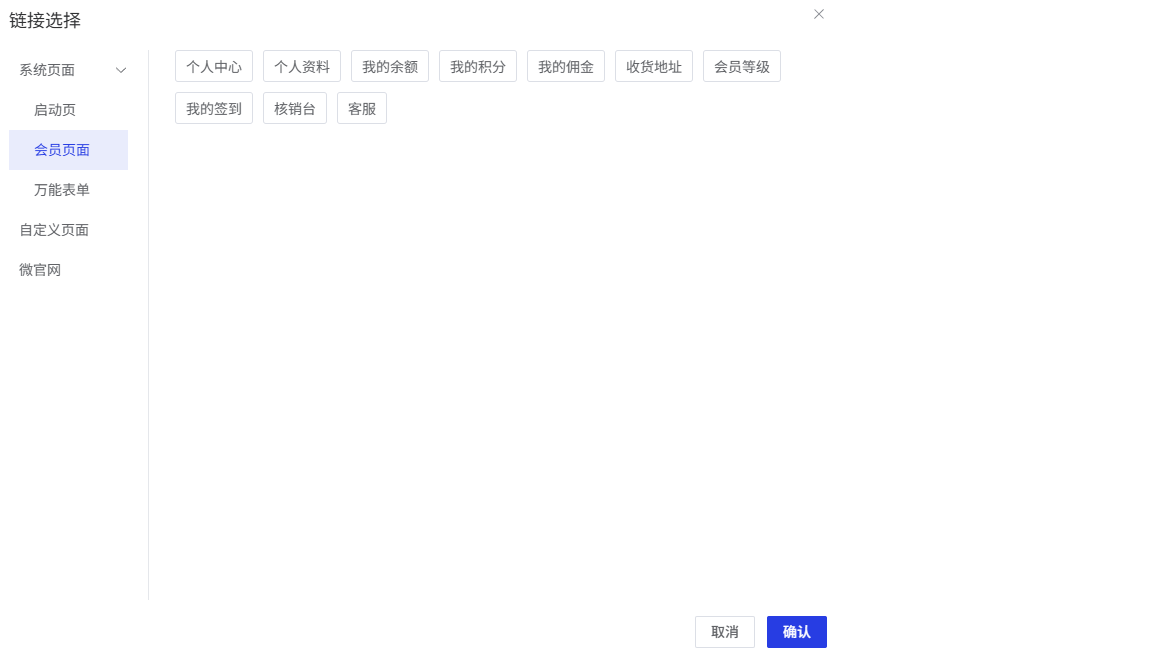1152x656 pixels.
Task: Close the 链接选择 dialog
Action: tap(819, 14)
